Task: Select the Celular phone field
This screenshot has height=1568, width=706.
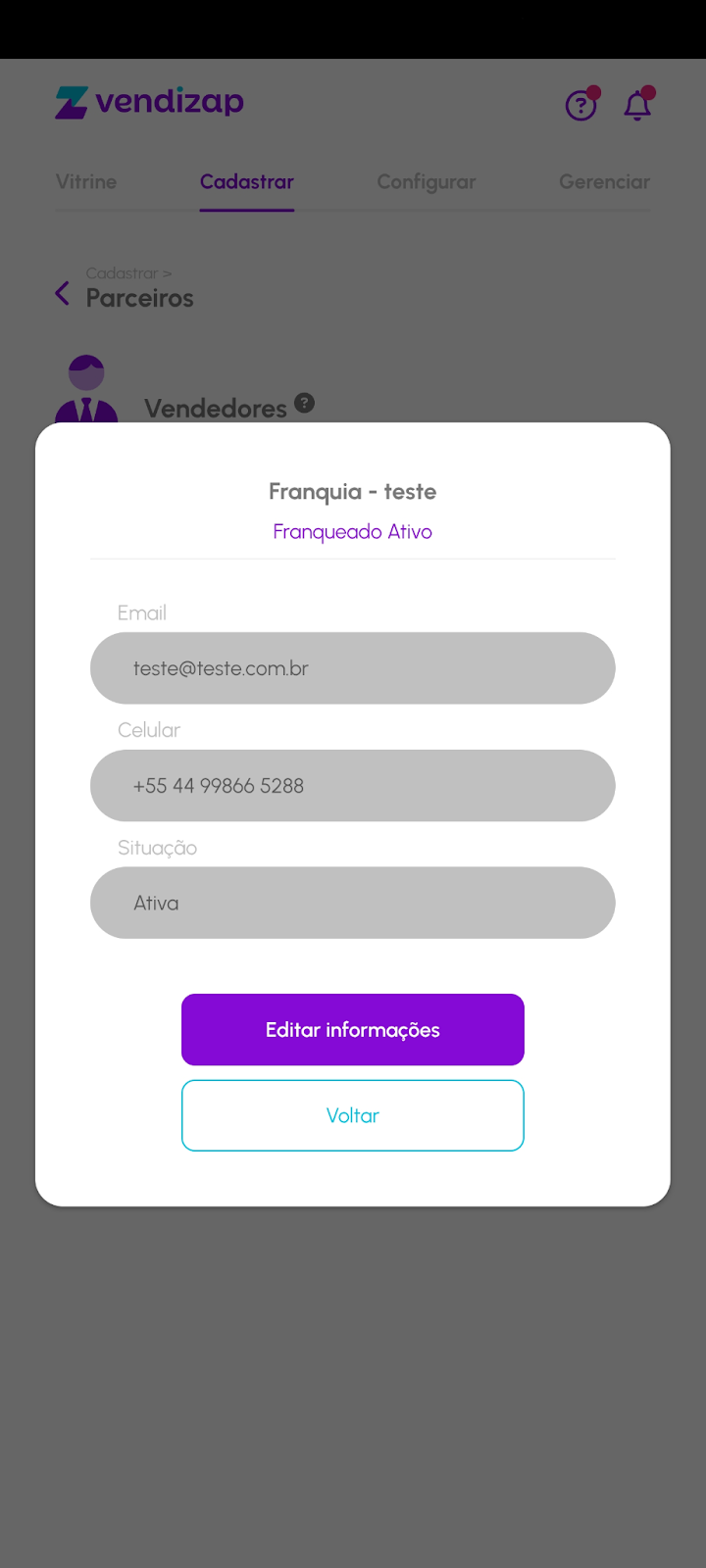Action: (x=353, y=786)
